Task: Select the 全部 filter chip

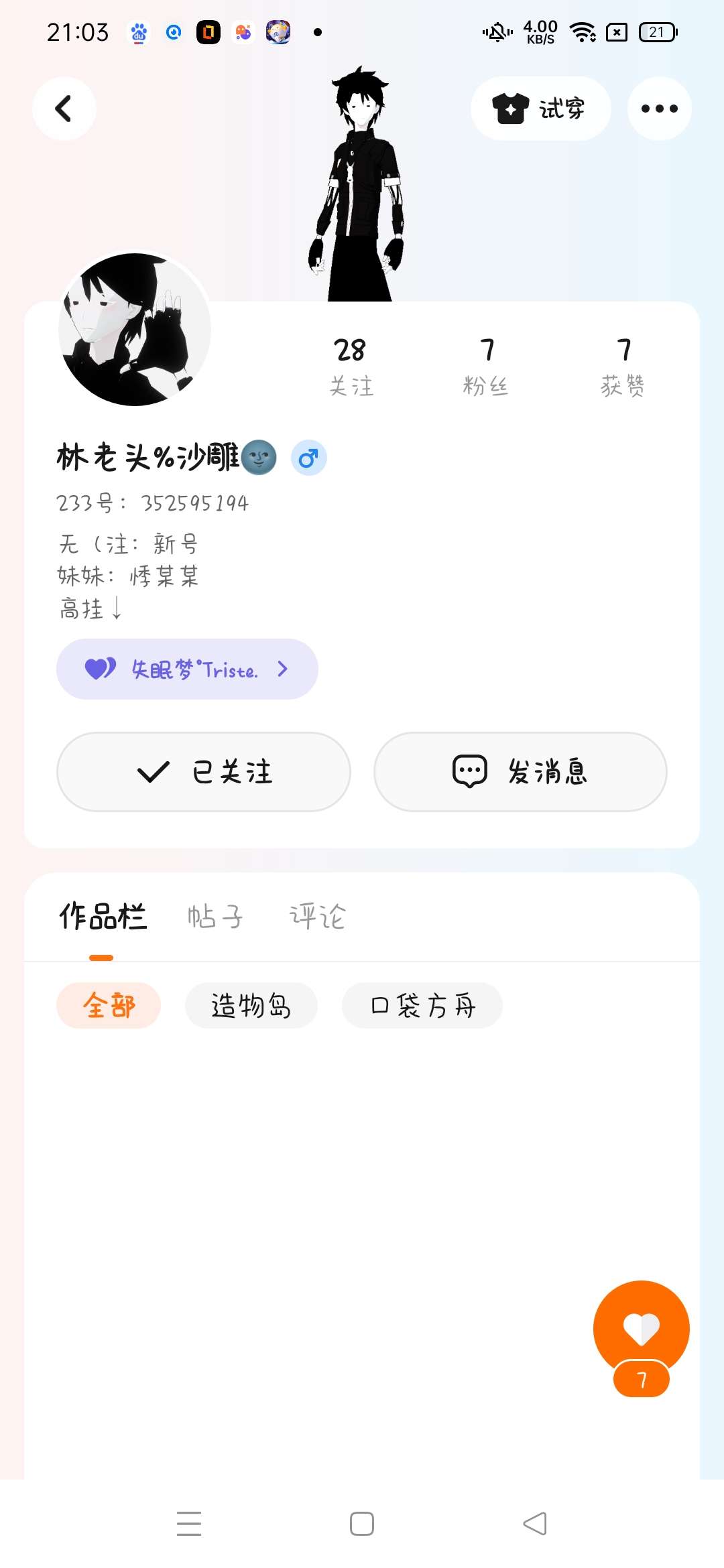Action: tap(109, 1005)
